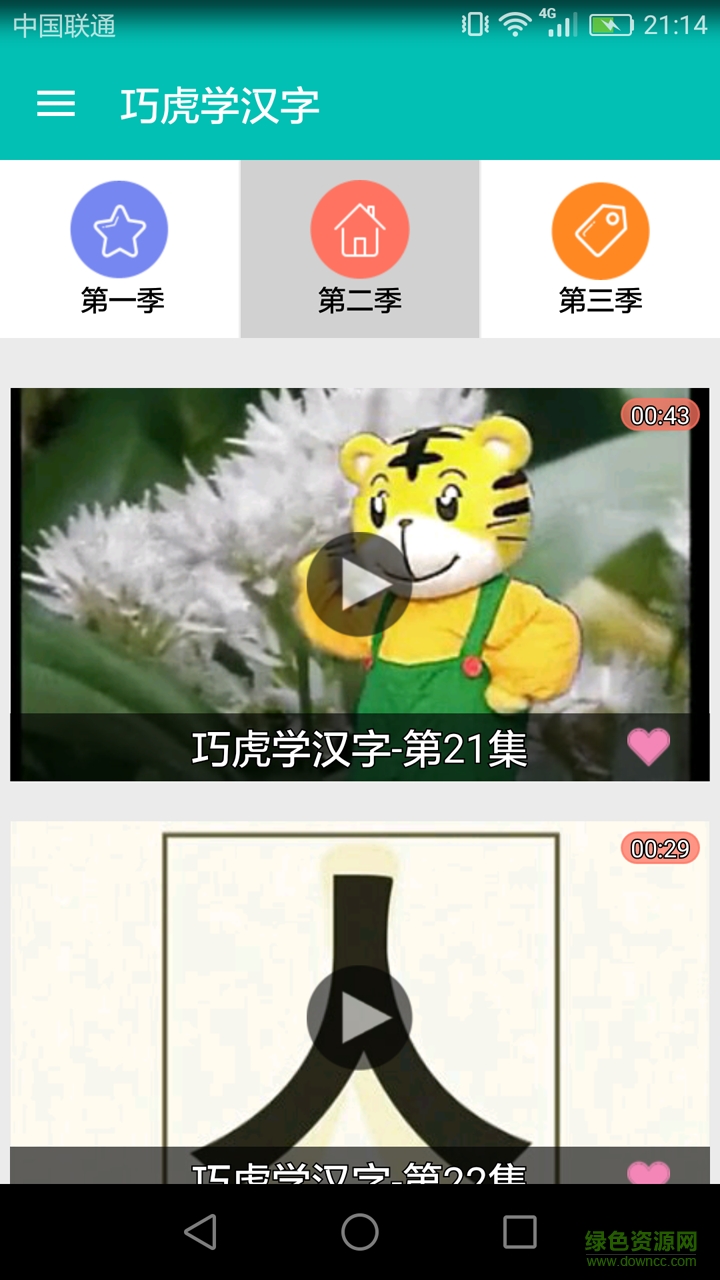Open the 第三季 season tab

600,250
